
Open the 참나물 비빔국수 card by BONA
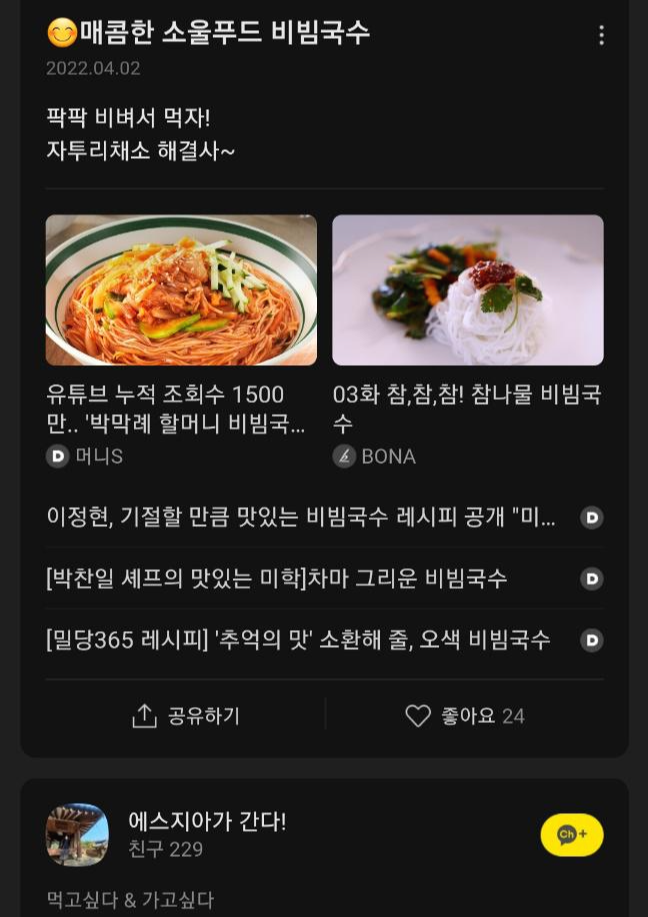coord(467,291)
